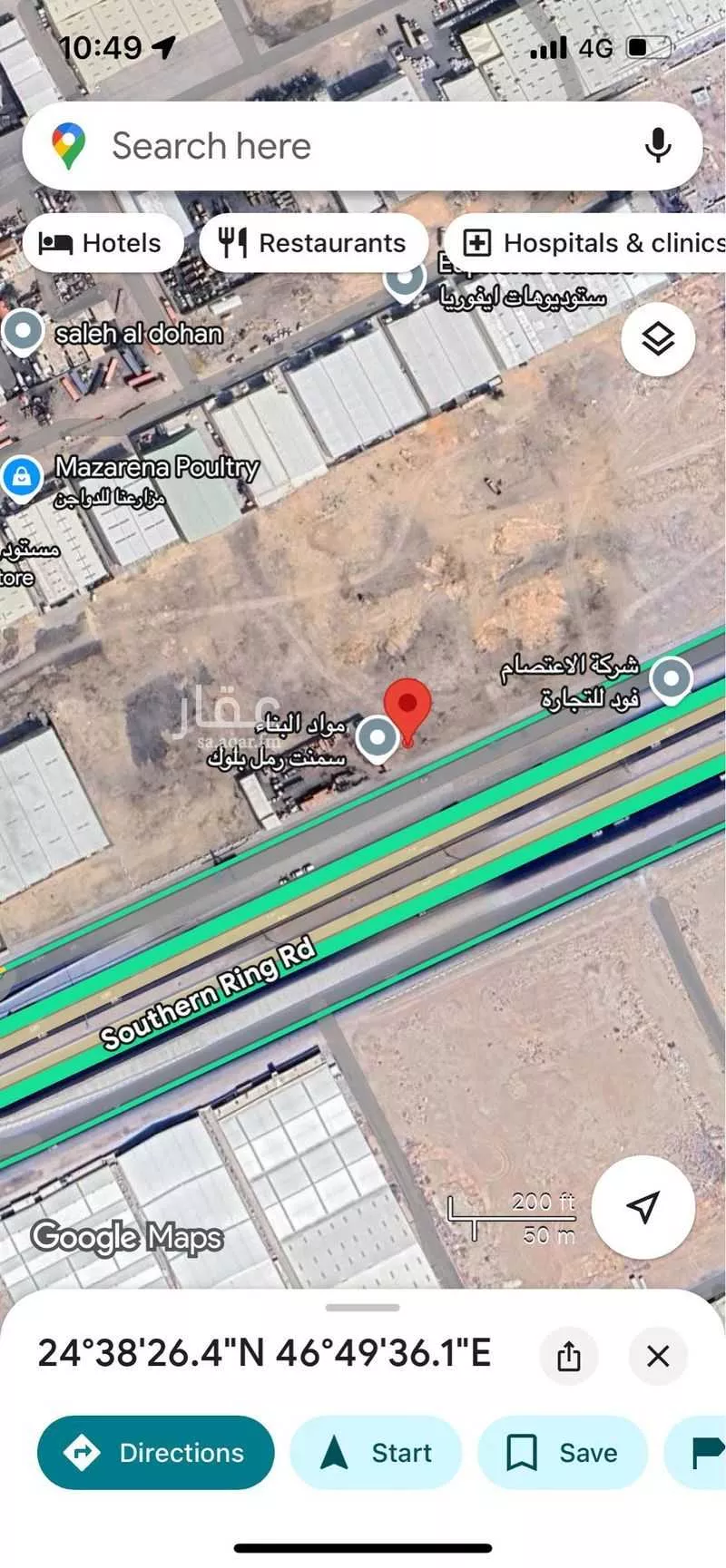The image size is (726, 1568).
Task: Close the dropped pin panel
Action: tap(658, 1356)
